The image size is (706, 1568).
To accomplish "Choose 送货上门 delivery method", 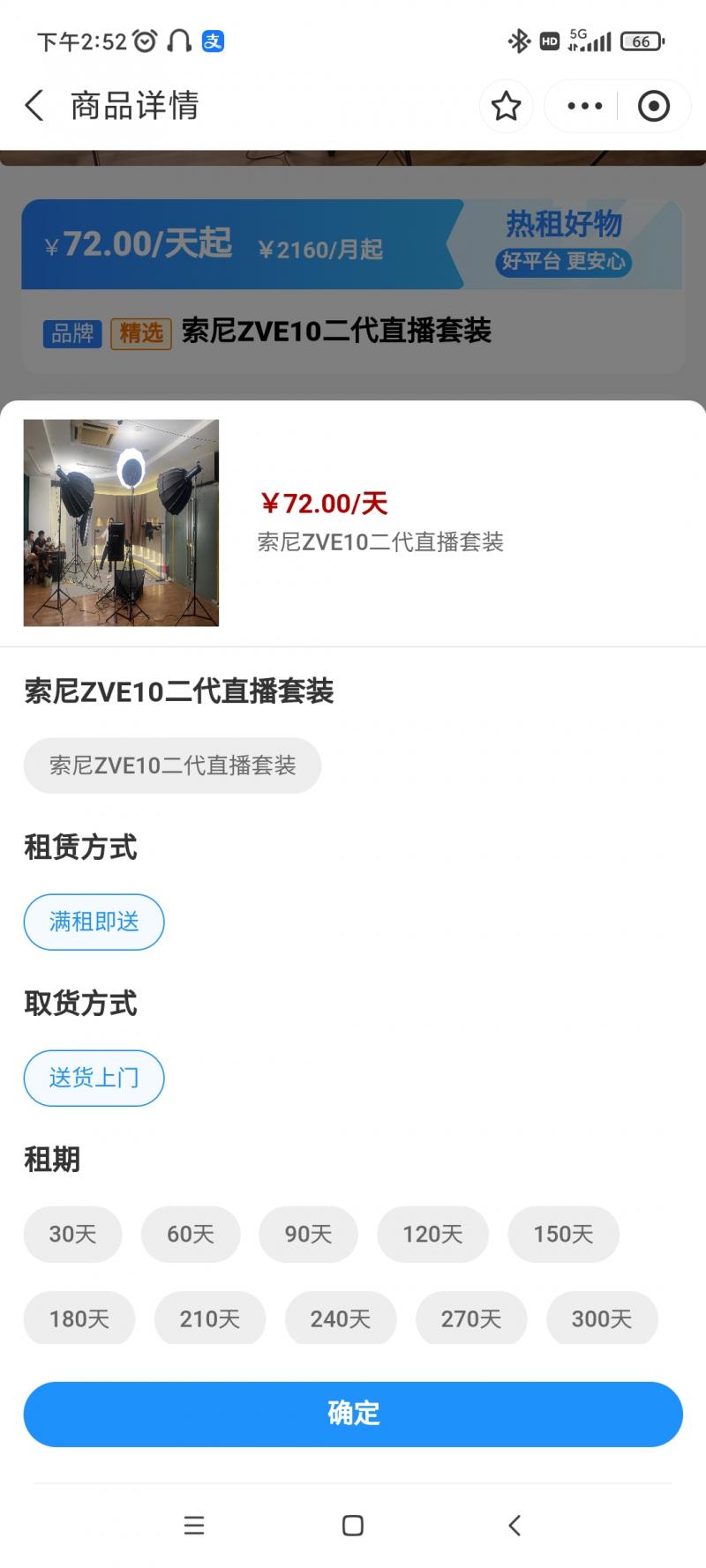I will pos(94,1078).
